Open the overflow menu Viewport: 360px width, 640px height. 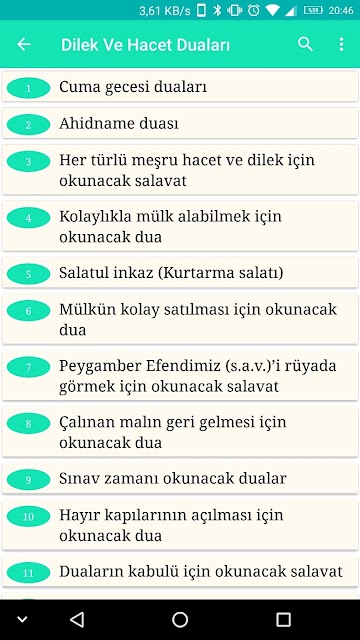[341, 44]
